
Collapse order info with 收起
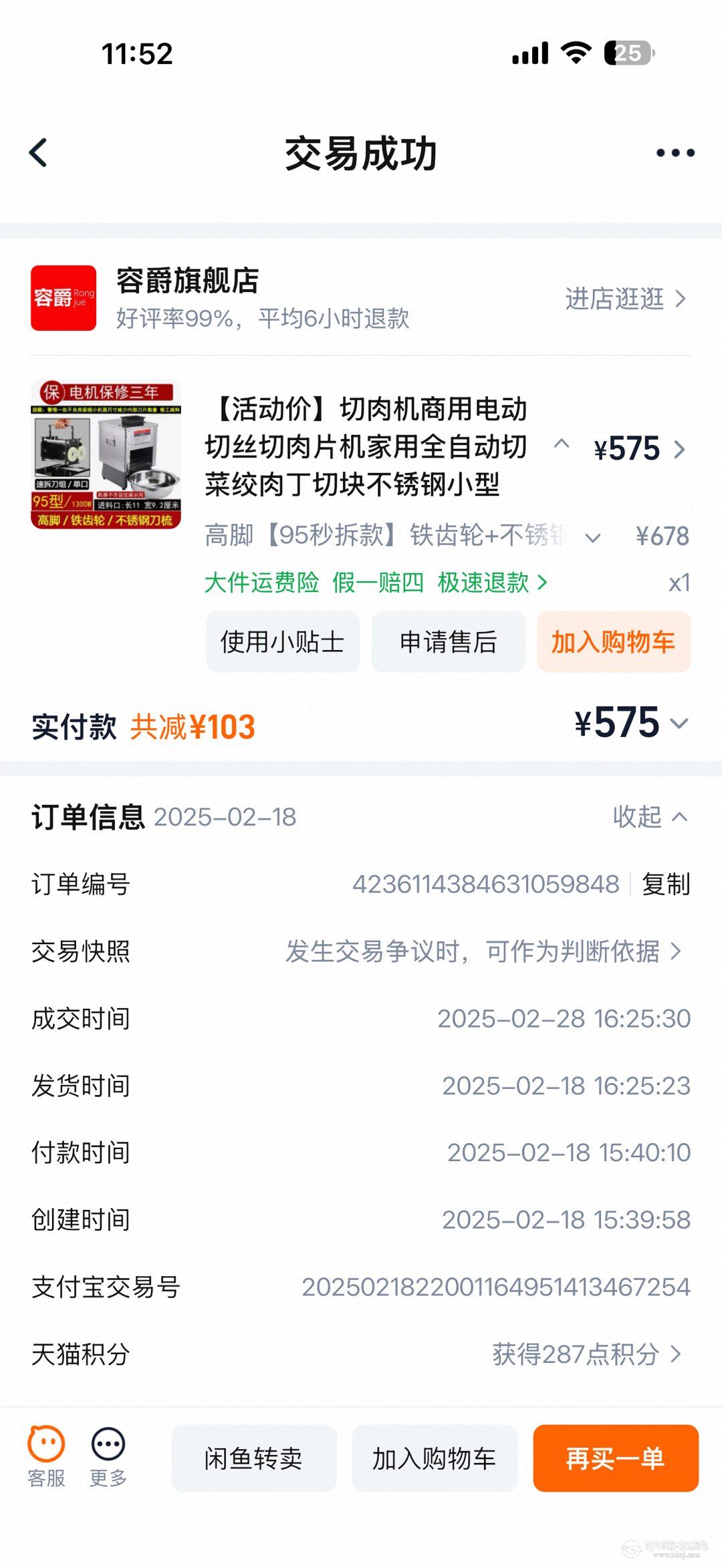click(x=650, y=816)
